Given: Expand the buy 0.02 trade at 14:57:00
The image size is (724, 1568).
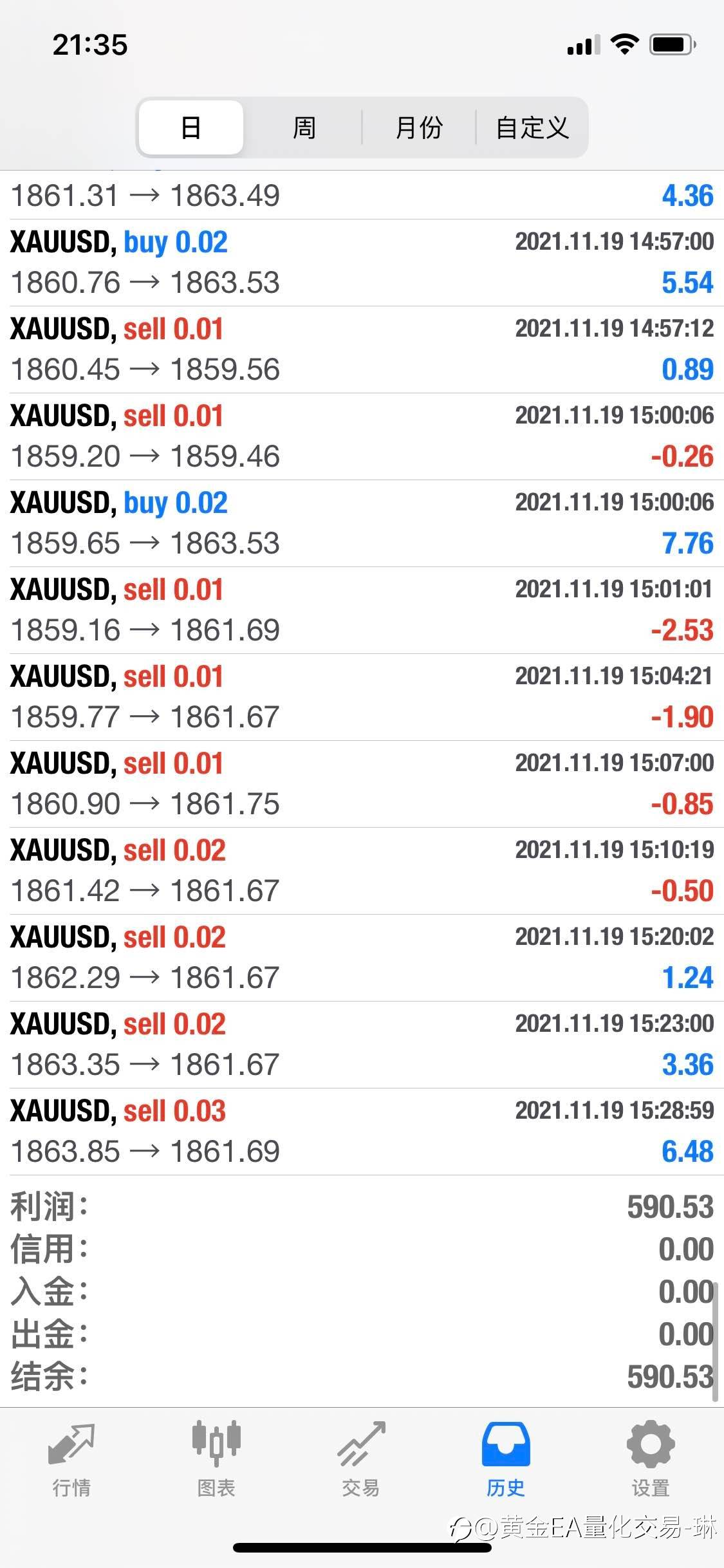Looking at the screenshot, I should click(x=362, y=263).
